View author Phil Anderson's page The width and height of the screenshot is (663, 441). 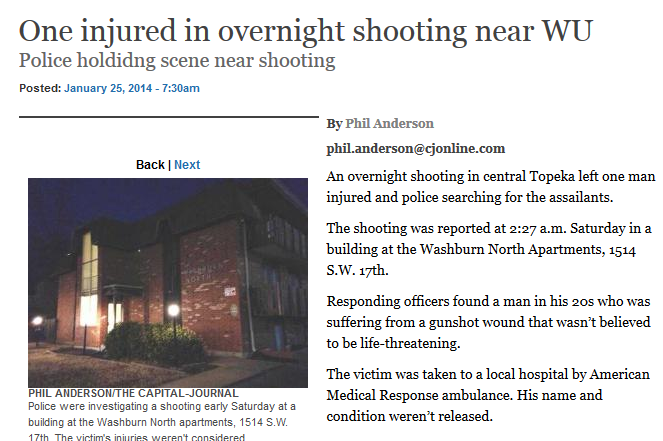(389, 123)
